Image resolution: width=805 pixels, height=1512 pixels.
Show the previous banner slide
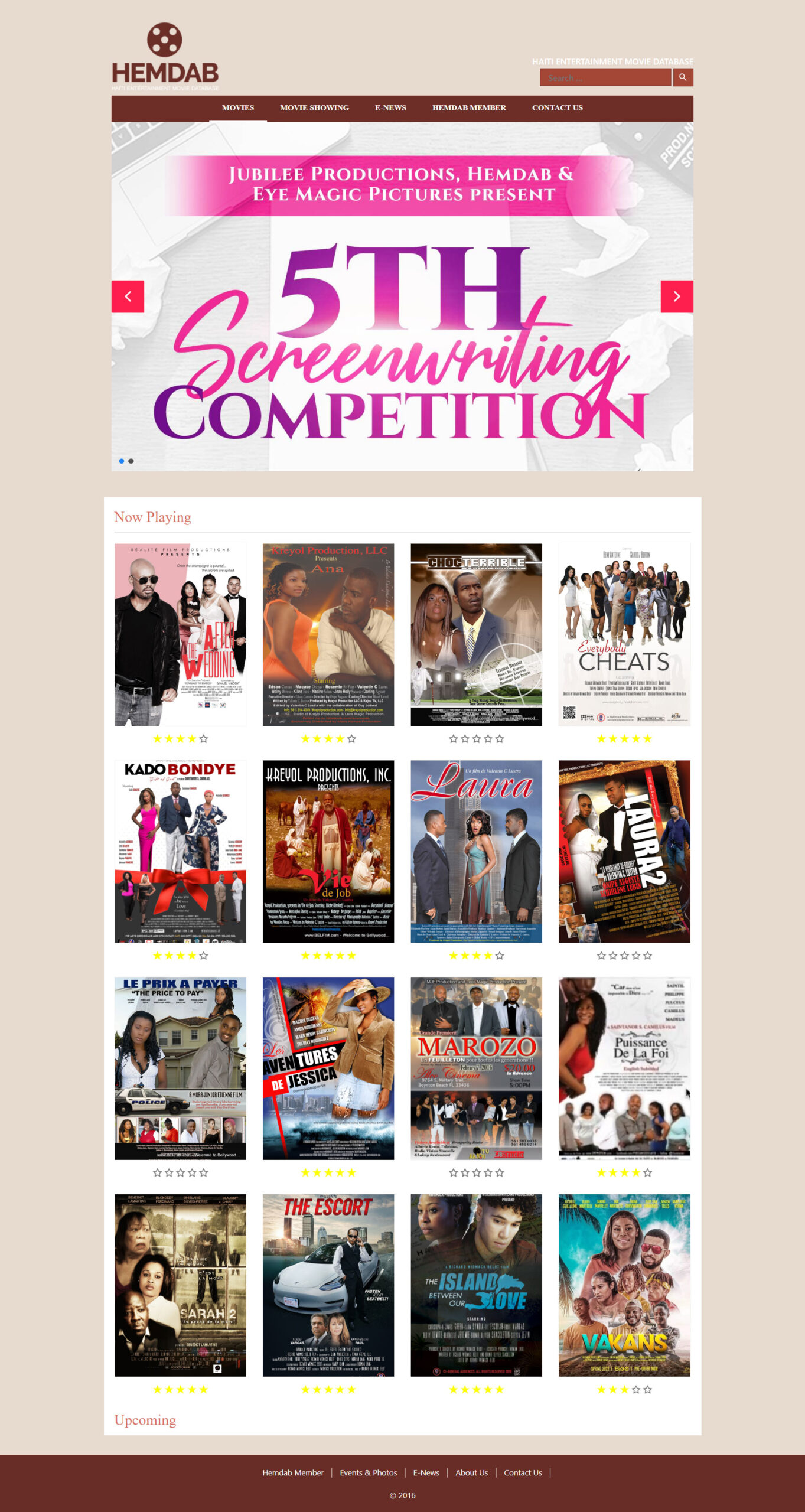click(x=128, y=296)
